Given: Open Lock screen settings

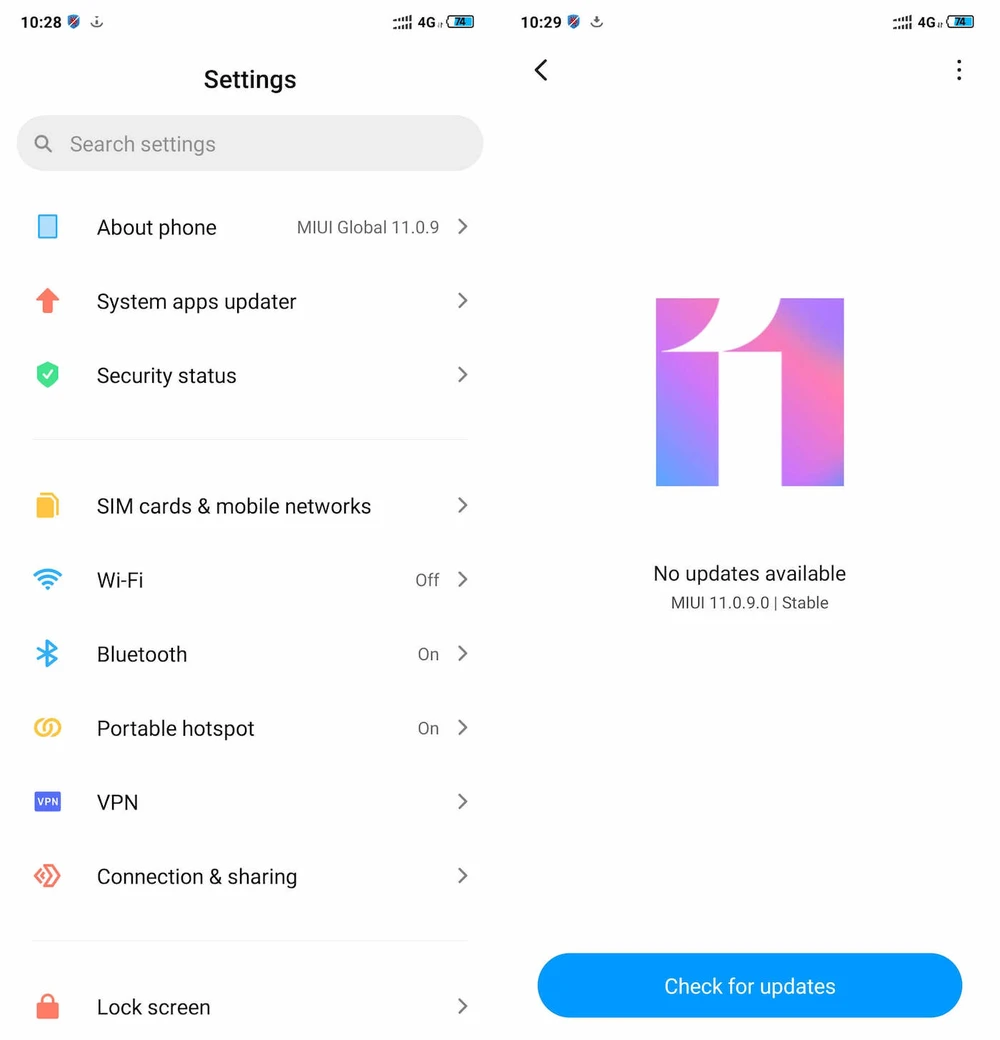Looking at the screenshot, I should tap(250, 1007).
